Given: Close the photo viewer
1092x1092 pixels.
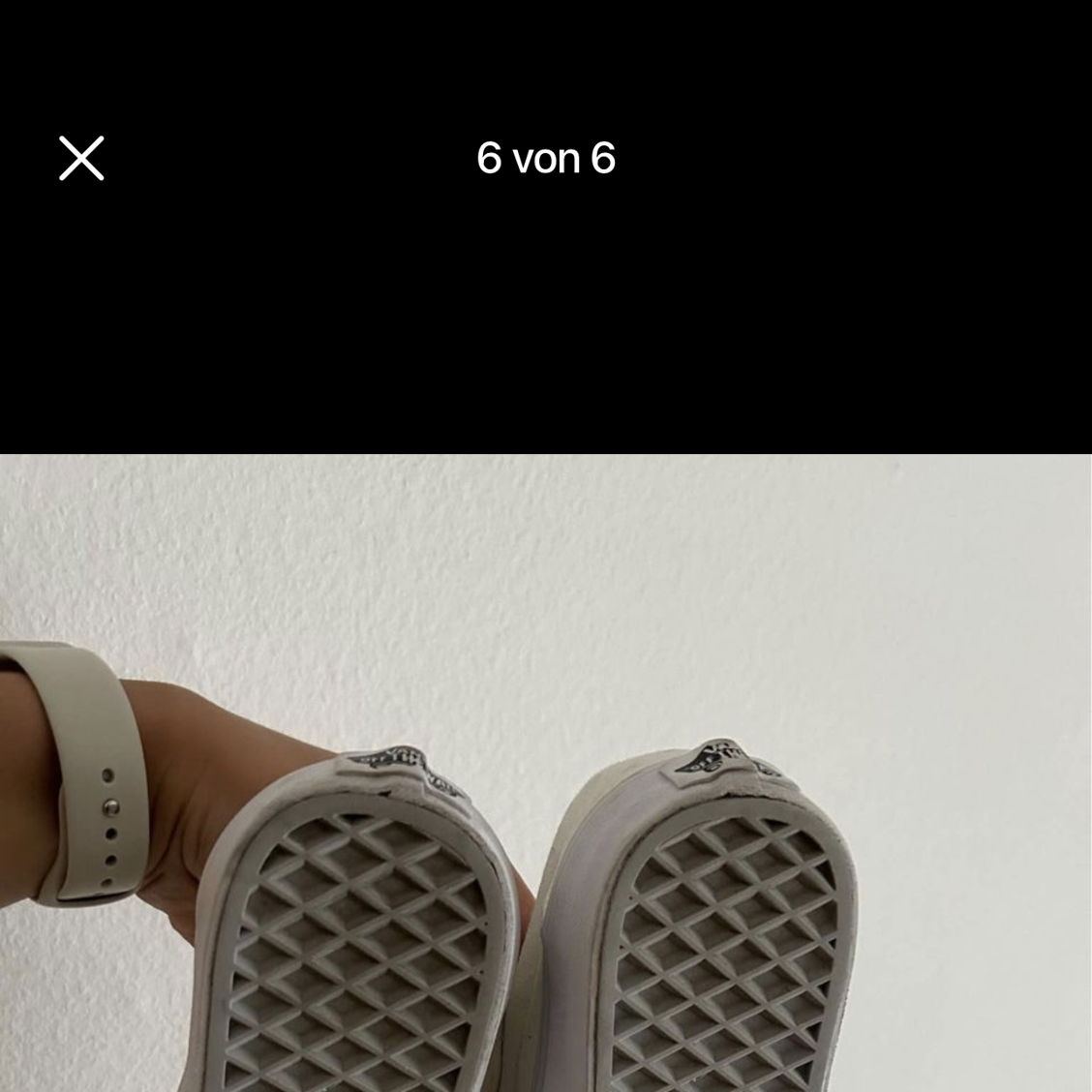Looking at the screenshot, I should coord(81,158).
